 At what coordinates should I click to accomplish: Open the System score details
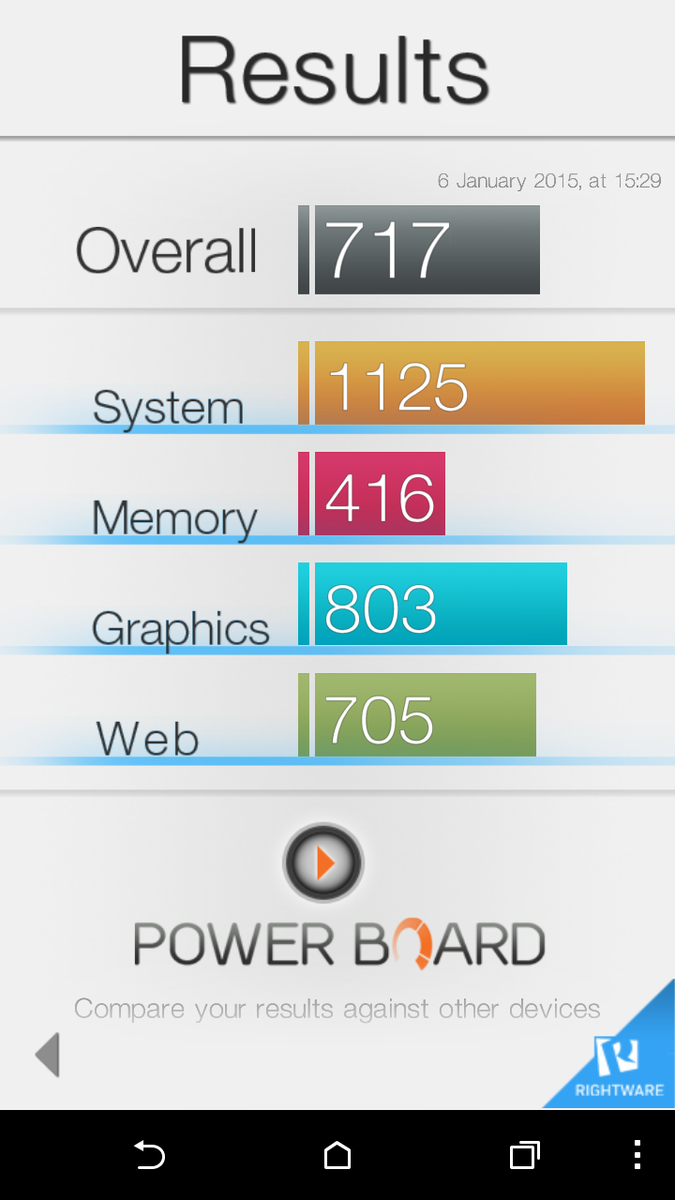(337, 384)
